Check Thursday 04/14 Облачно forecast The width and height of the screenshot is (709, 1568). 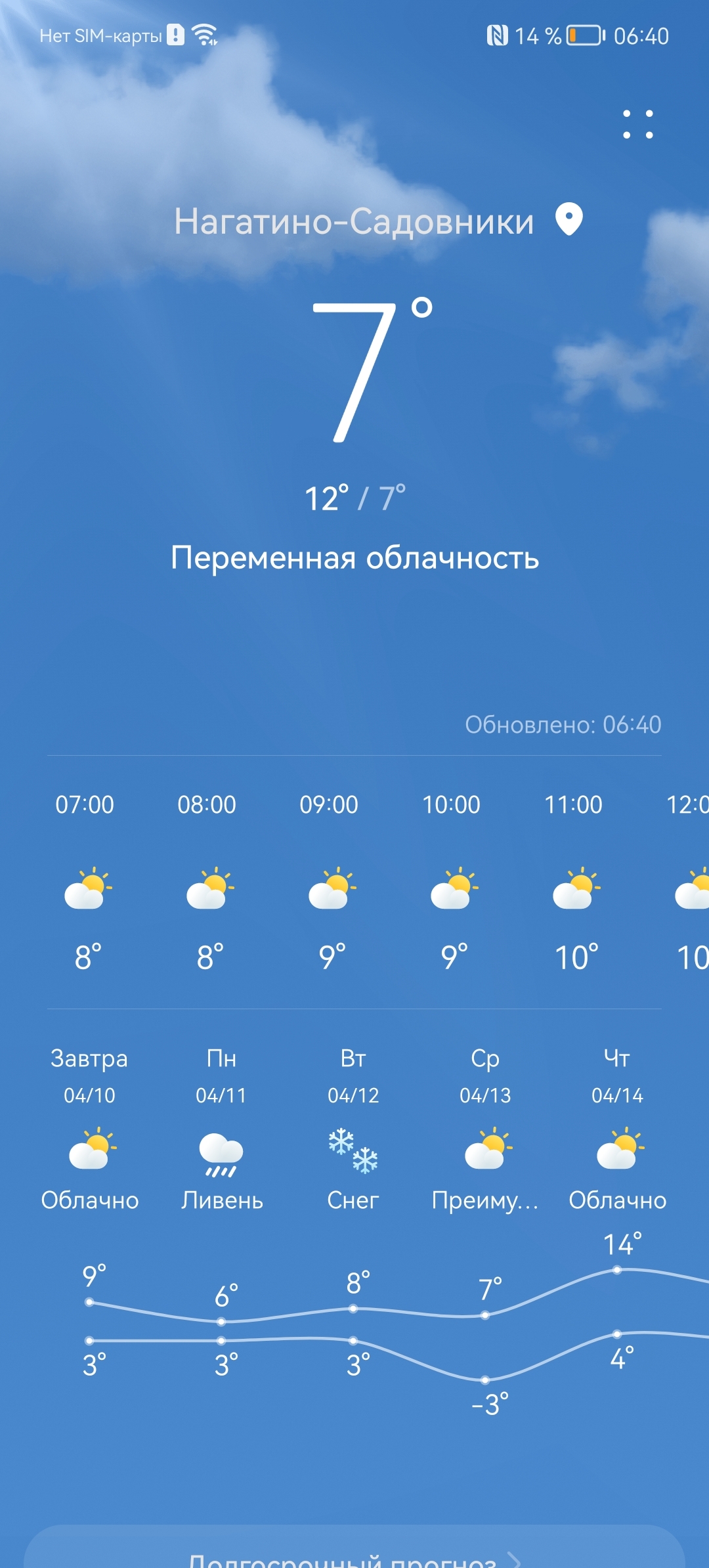click(617, 1129)
